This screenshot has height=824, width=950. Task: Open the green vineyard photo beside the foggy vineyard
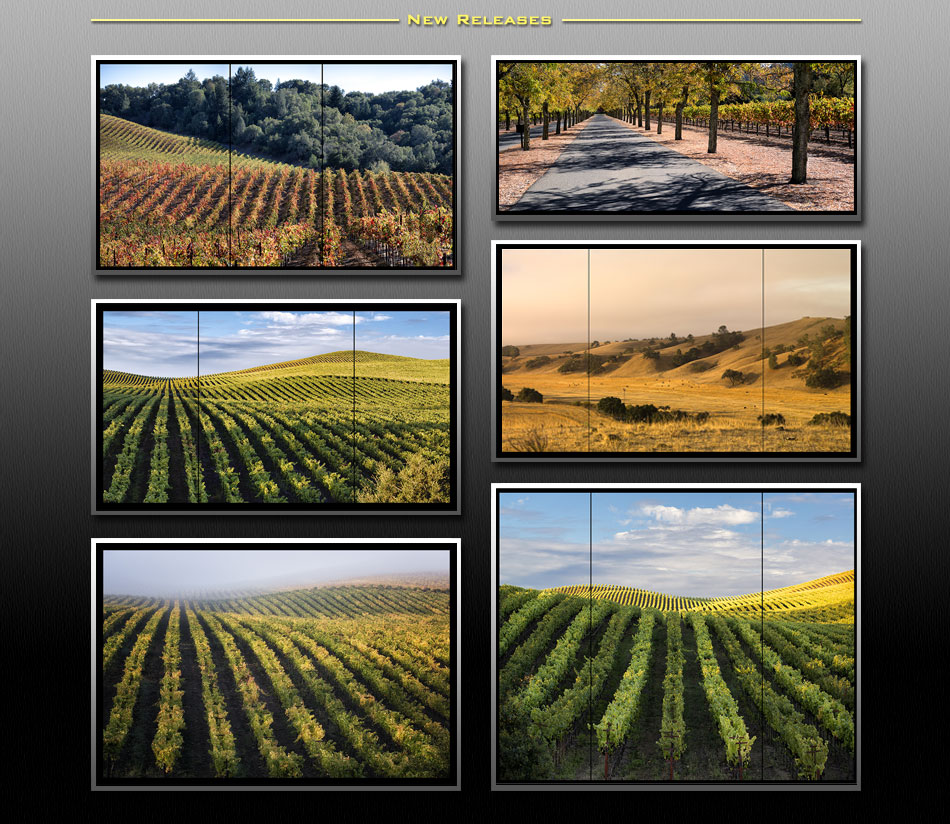(x=676, y=636)
